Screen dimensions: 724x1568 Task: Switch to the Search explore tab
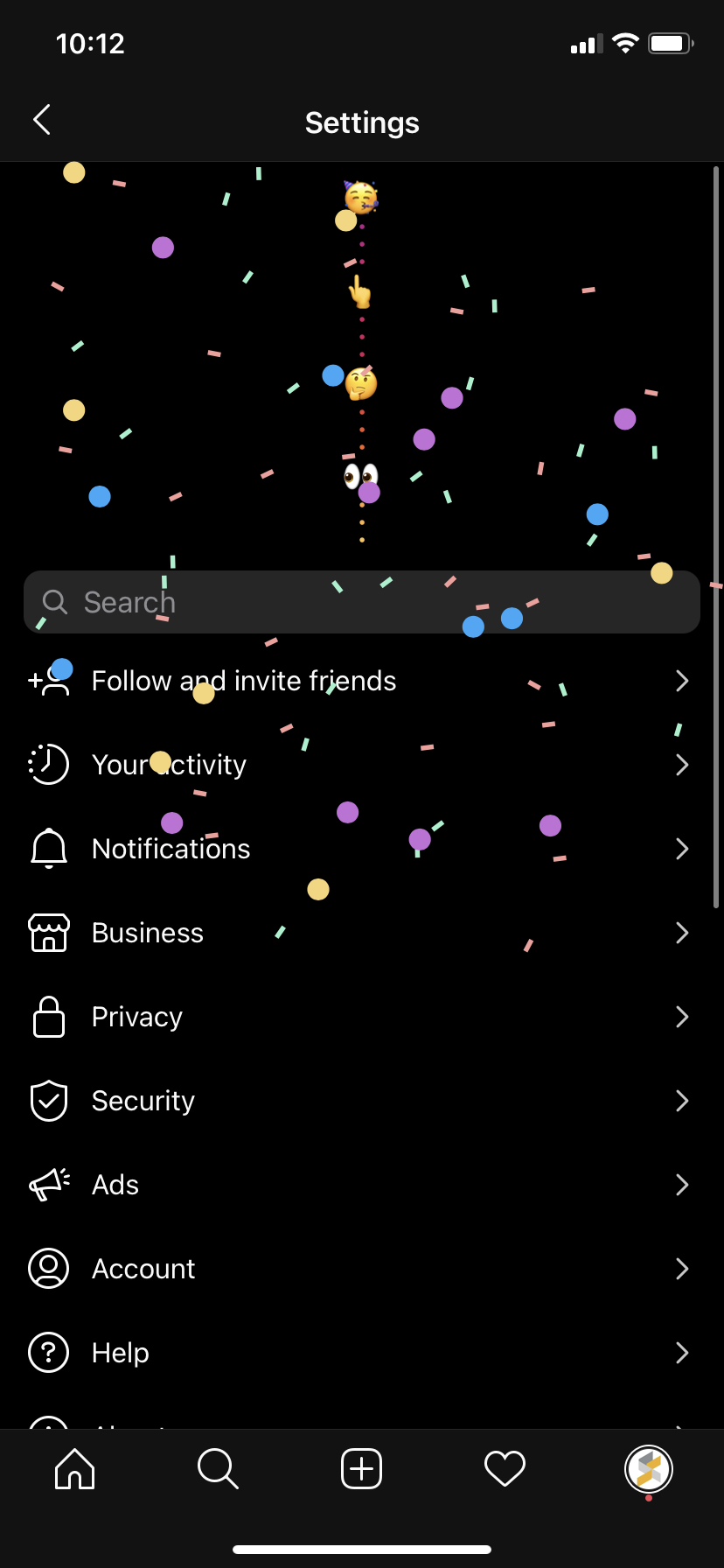coord(218,1468)
